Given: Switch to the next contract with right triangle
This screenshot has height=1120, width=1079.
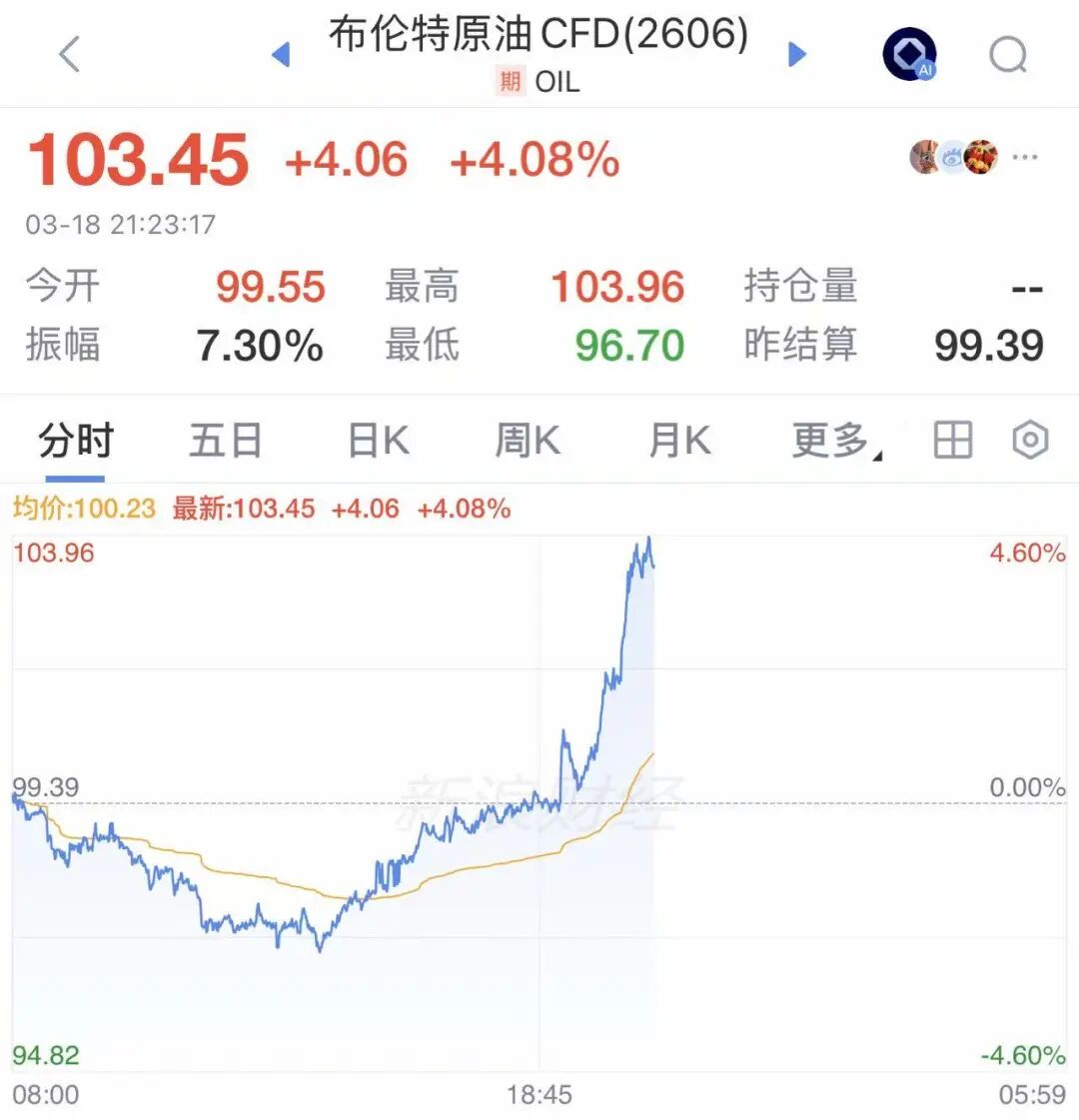Looking at the screenshot, I should (x=797, y=54).
